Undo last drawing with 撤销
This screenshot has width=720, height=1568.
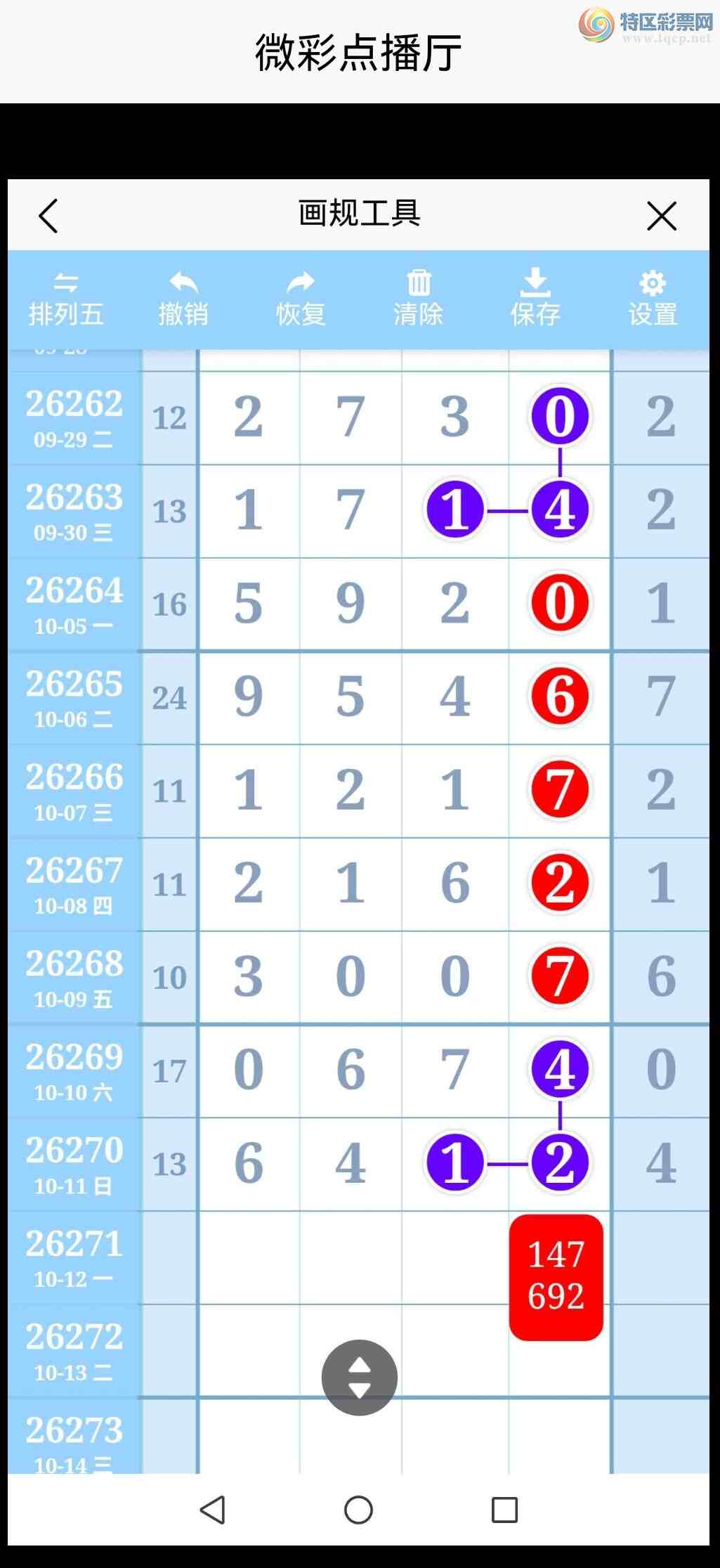click(x=183, y=299)
